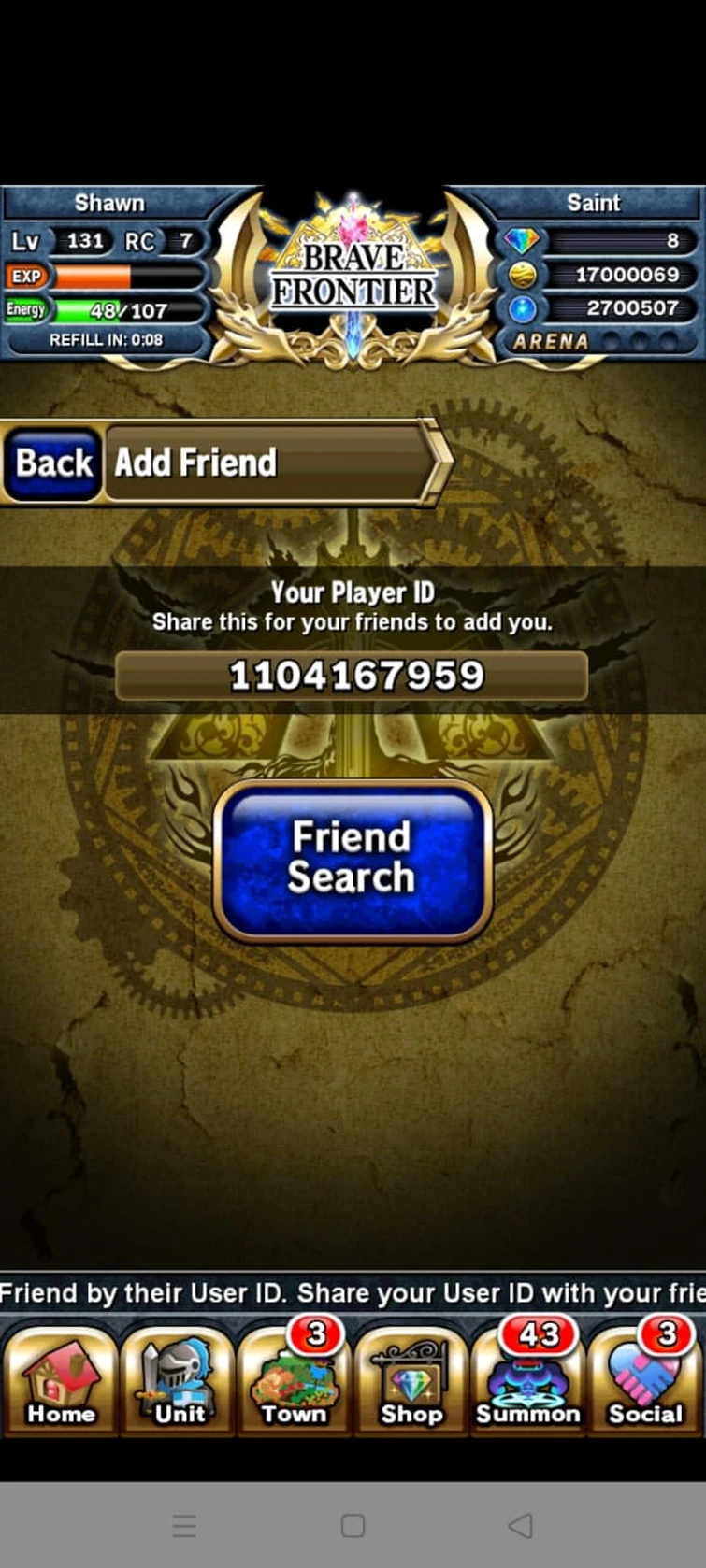Tap the system back navigation button

click(x=520, y=1526)
